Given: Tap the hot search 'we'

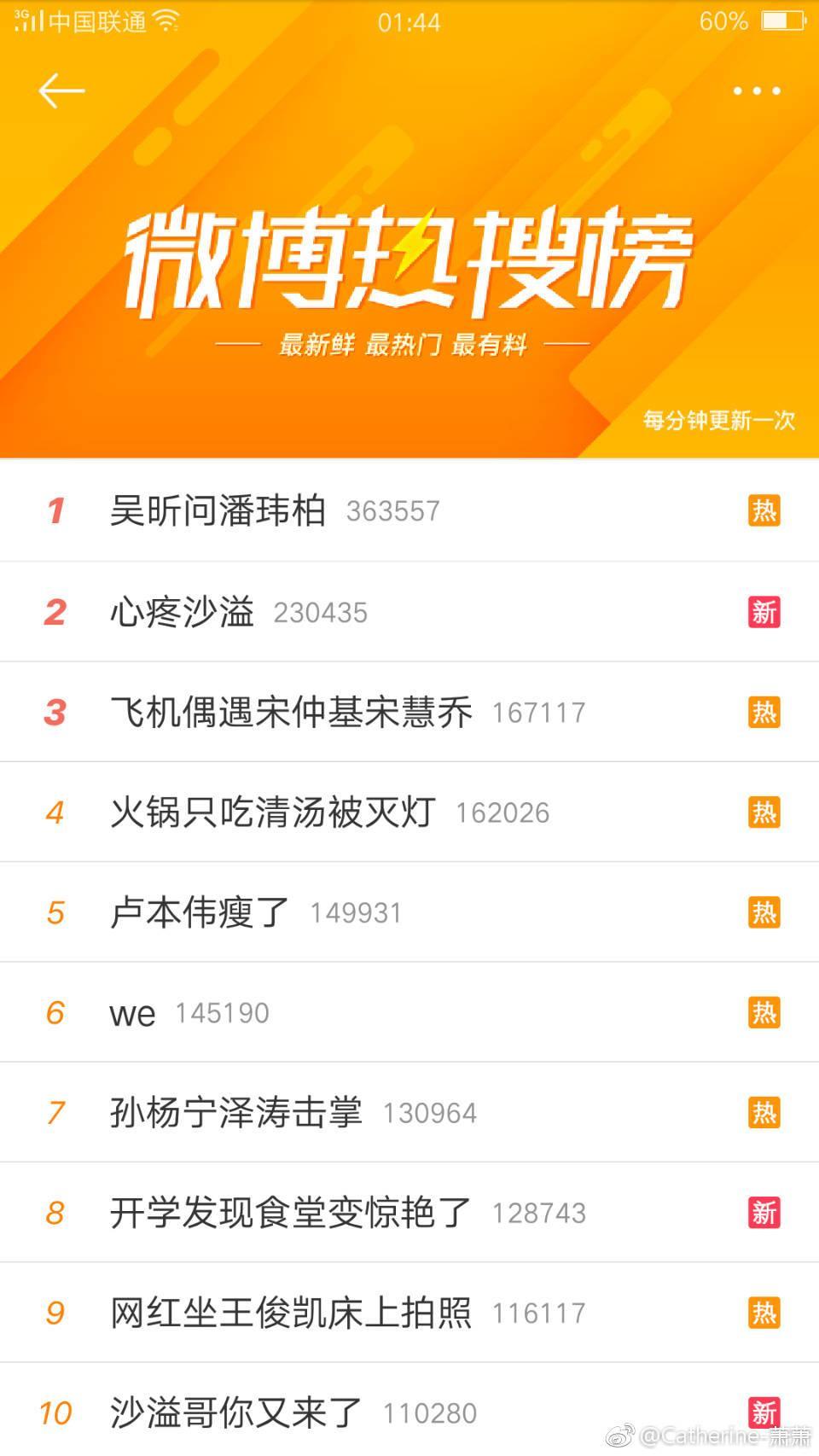Looking at the screenshot, I should 133,1013.
